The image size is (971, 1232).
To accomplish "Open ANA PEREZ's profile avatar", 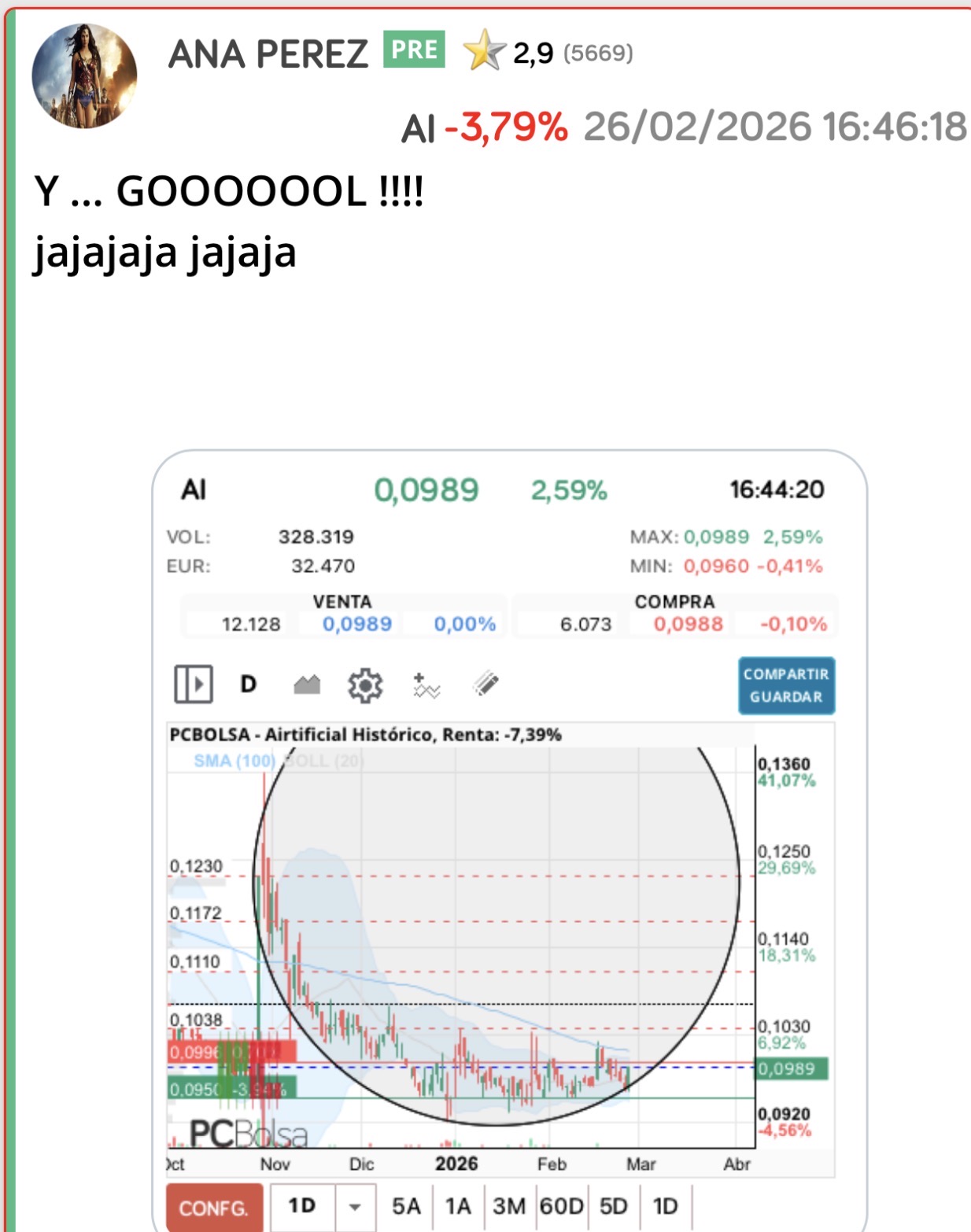I will [84, 76].
